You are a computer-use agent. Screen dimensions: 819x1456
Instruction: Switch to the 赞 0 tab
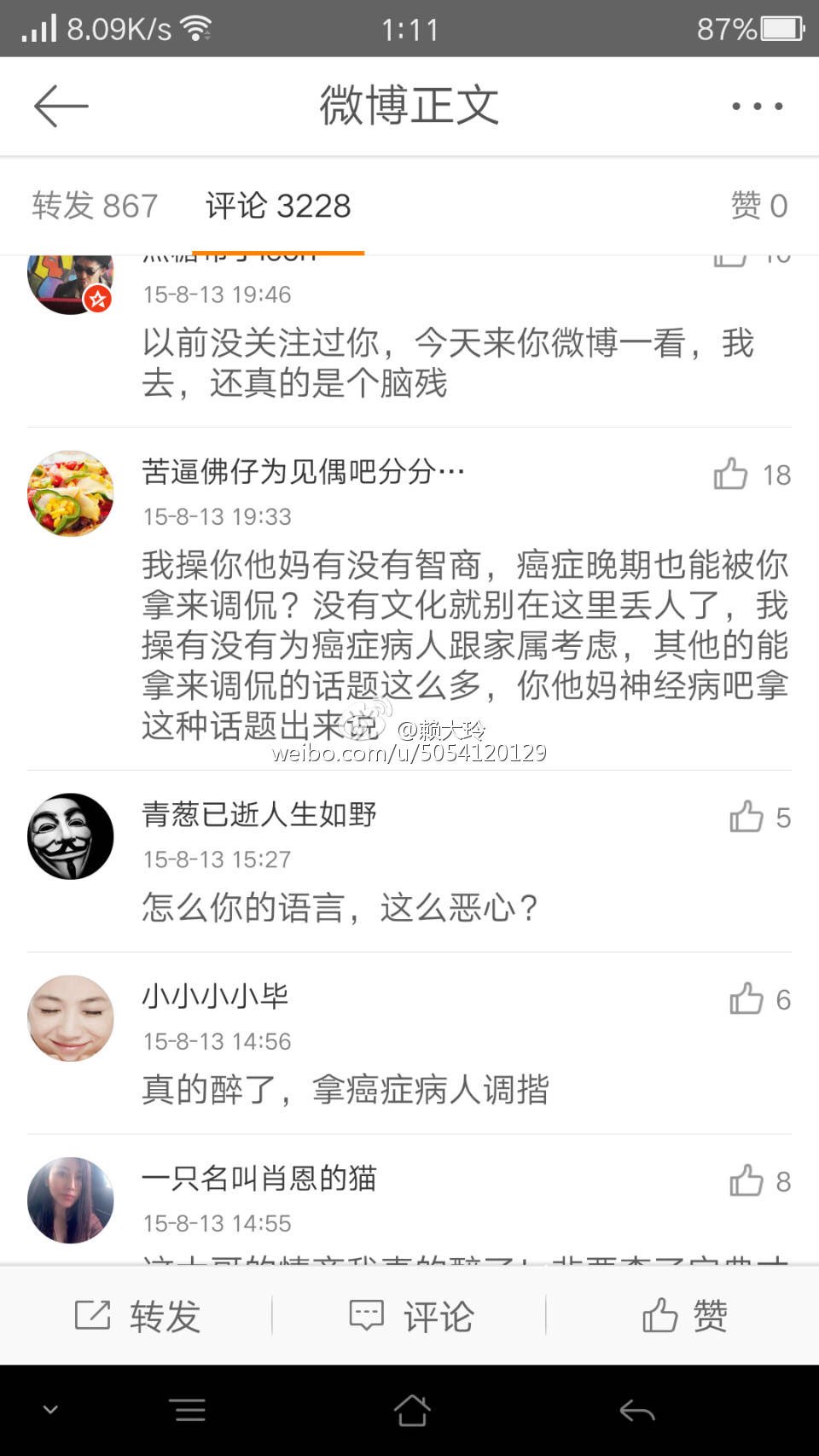point(758,206)
